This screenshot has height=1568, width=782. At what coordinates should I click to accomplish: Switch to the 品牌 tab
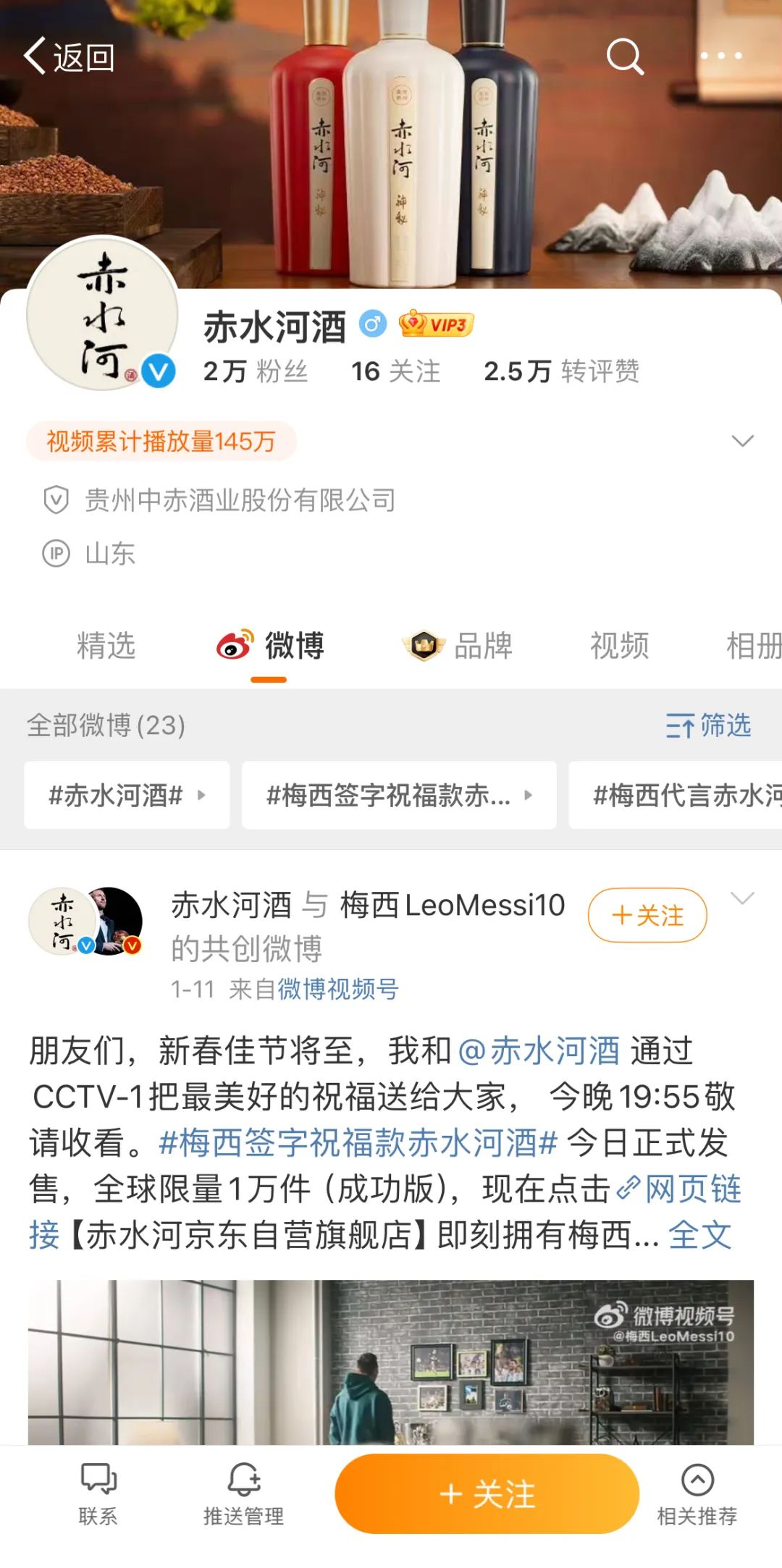458,645
